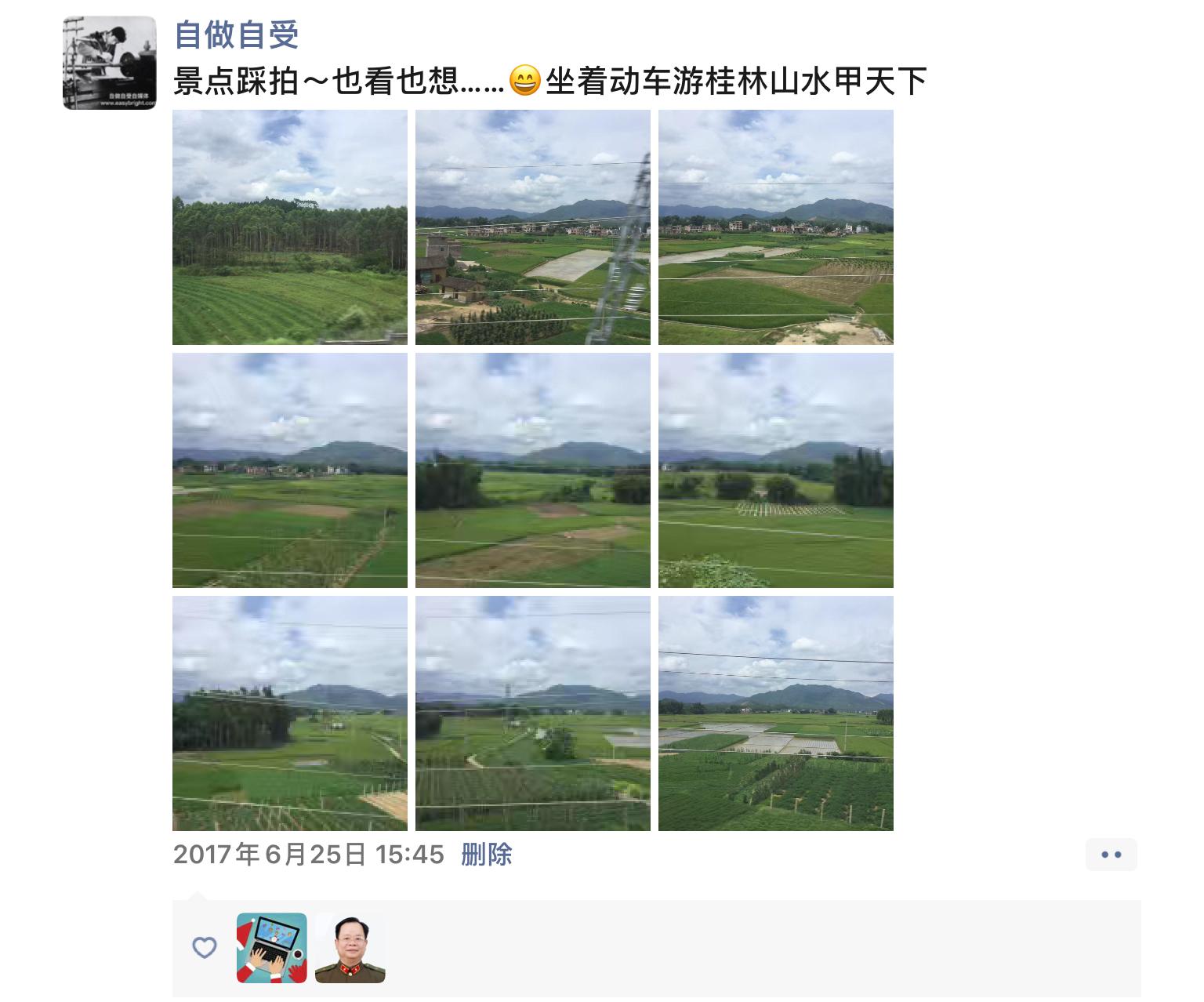The width and height of the screenshot is (1204, 1002).
Task: View last photo in middle row
Action: click(x=776, y=470)
